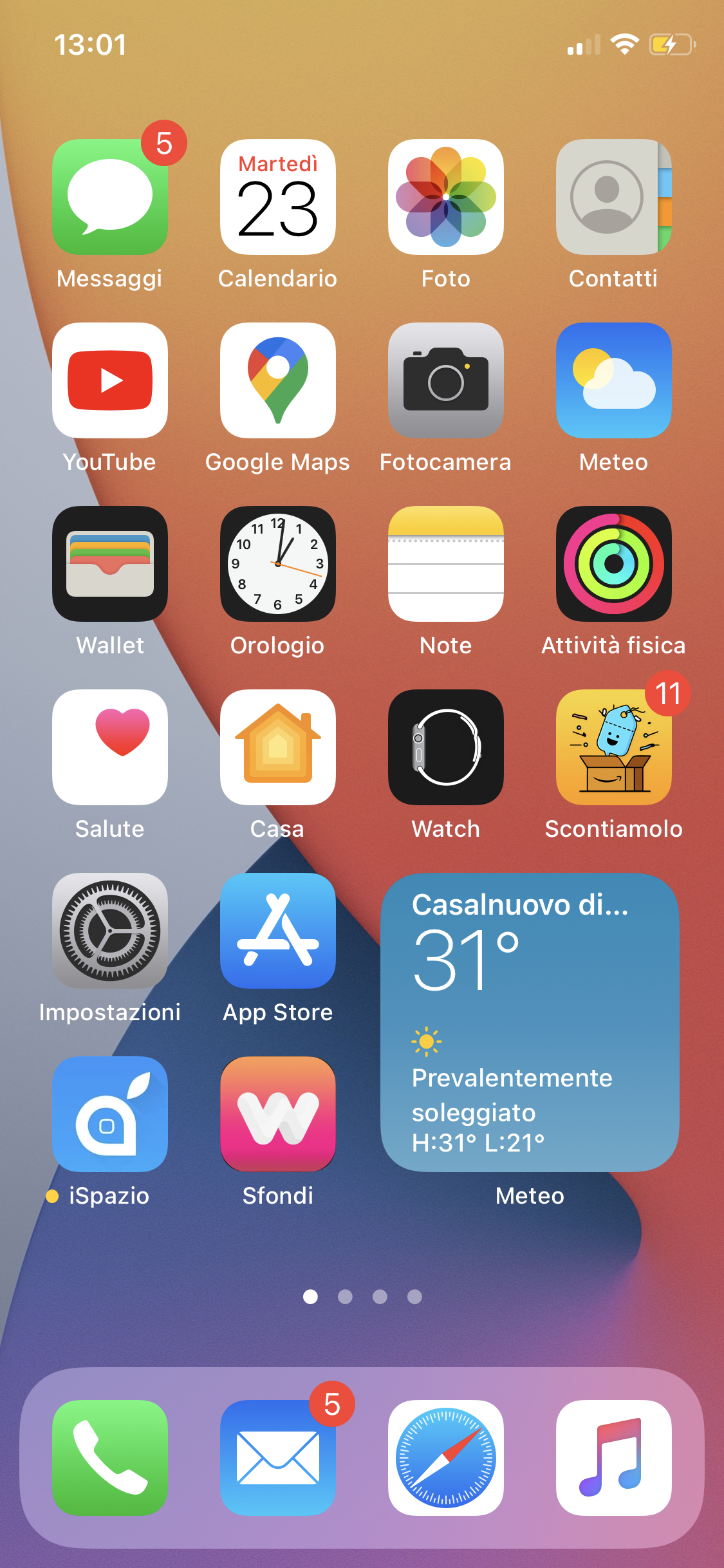This screenshot has width=724, height=1568.
Task: Open Calendario showing Martedì 23
Action: (x=278, y=197)
